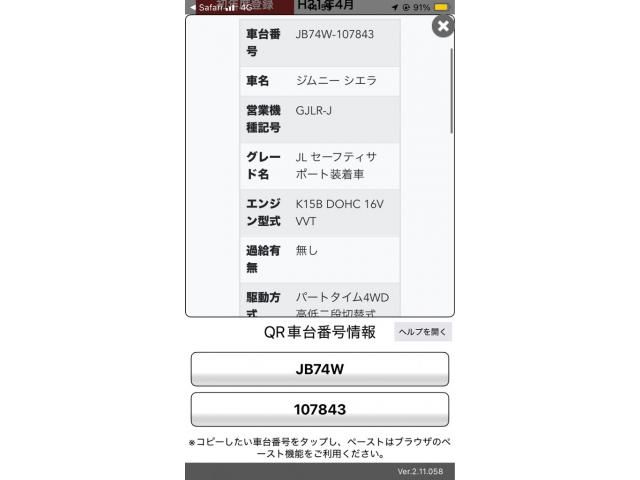Close the vehicle details popup

[442, 26]
